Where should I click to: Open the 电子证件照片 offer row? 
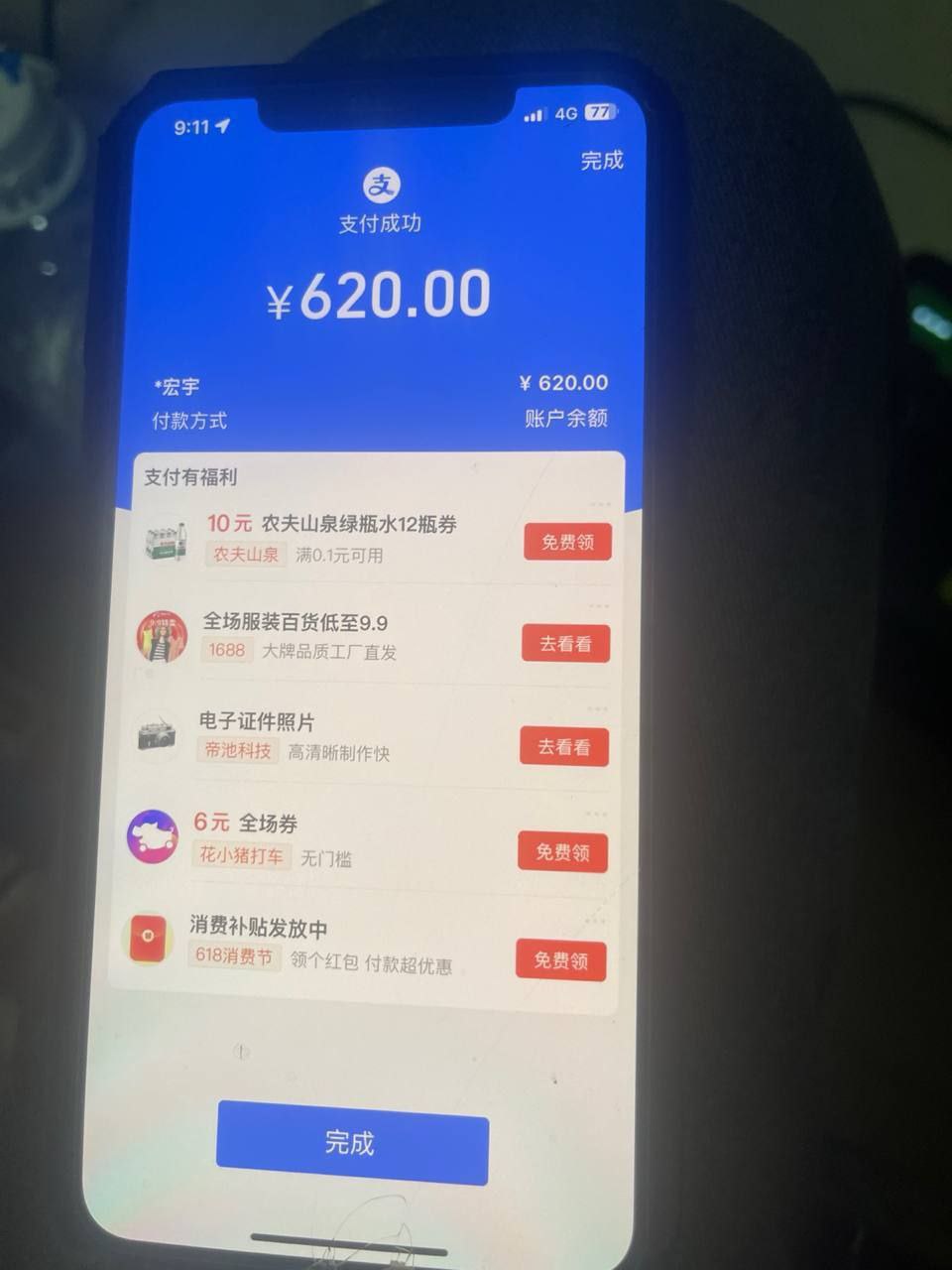(257, 722)
